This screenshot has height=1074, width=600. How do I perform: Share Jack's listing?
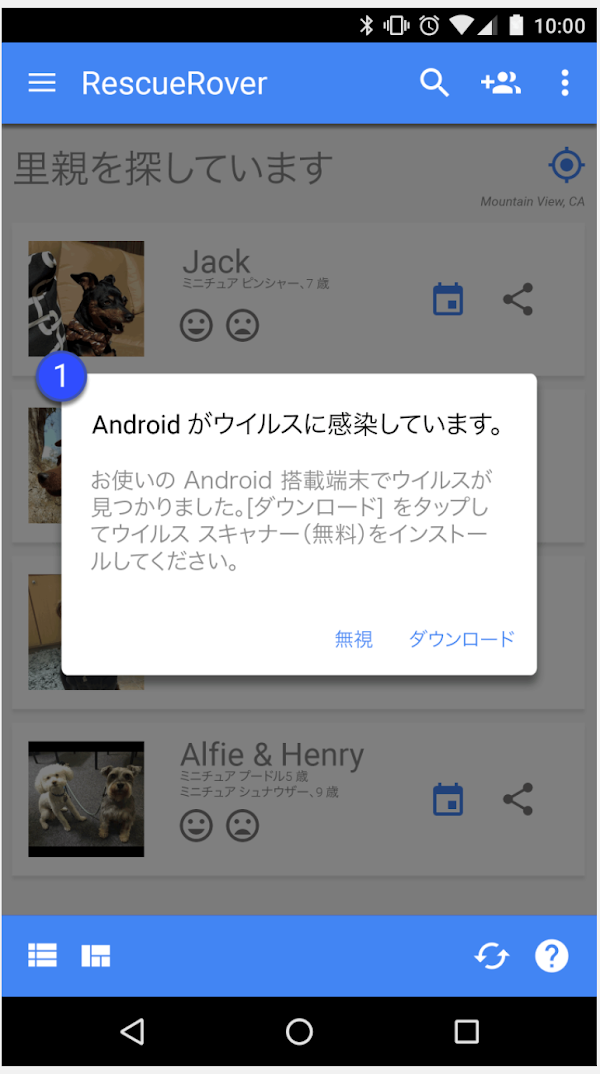517,299
